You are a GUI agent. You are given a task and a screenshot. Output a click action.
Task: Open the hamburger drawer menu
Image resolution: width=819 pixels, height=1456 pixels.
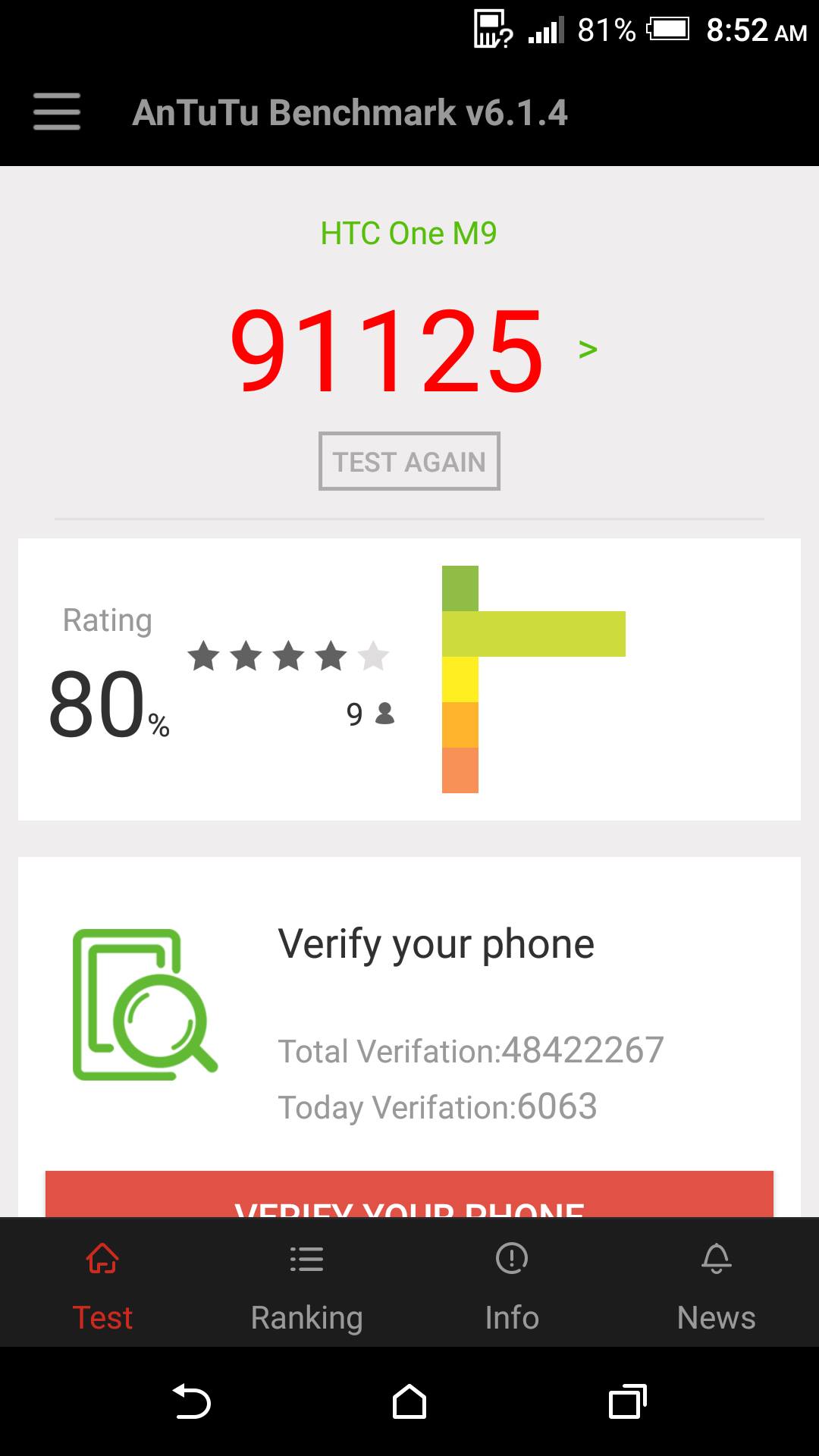coord(57,111)
